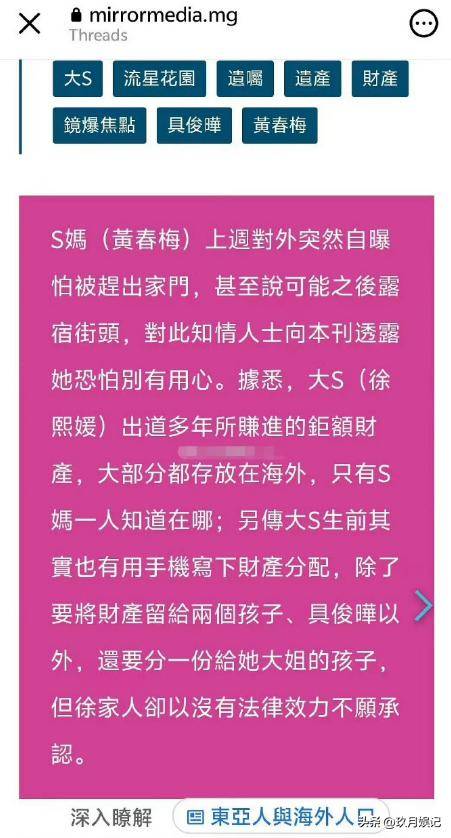This screenshot has height=838, width=451.
Task: Open articles tagged 遺產
Action: (313, 79)
